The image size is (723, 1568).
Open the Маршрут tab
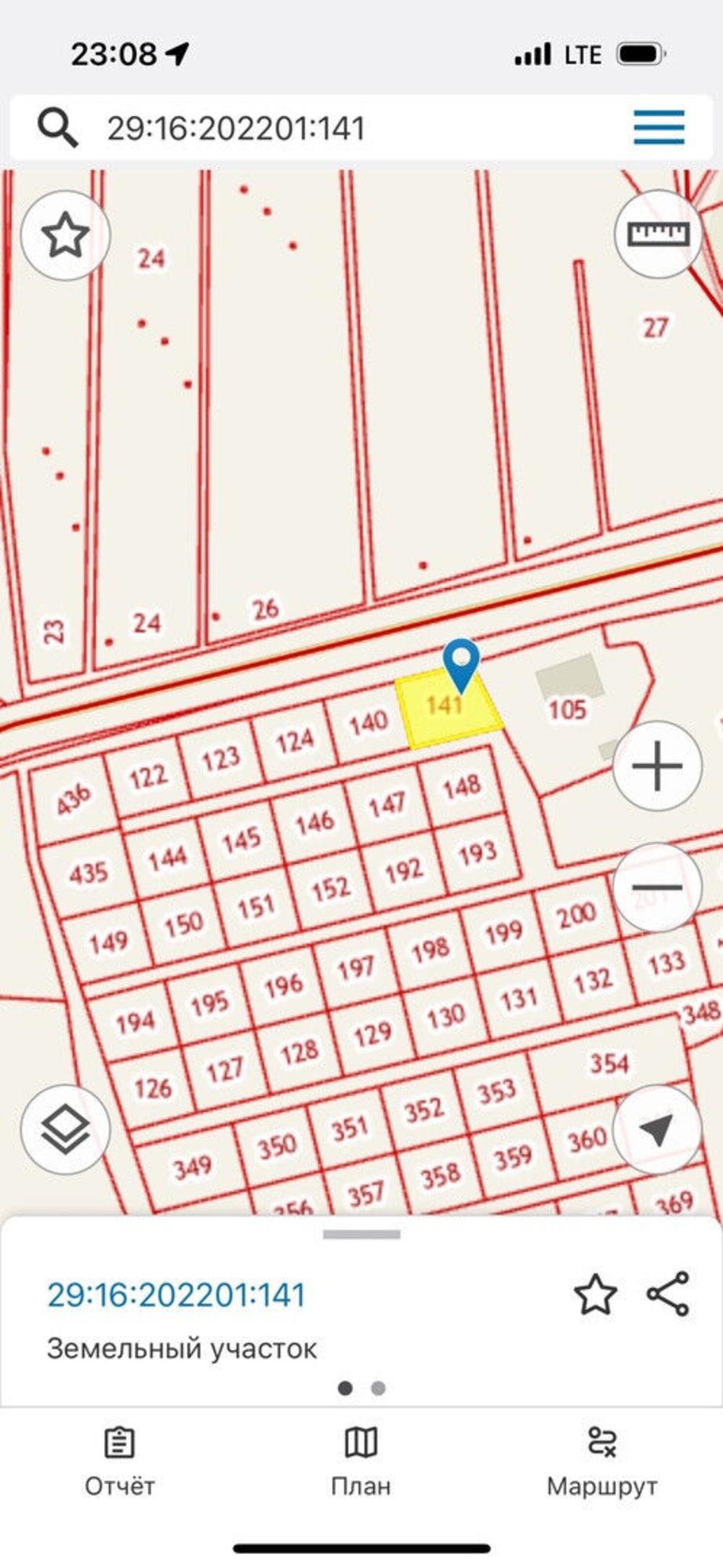tap(601, 1462)
